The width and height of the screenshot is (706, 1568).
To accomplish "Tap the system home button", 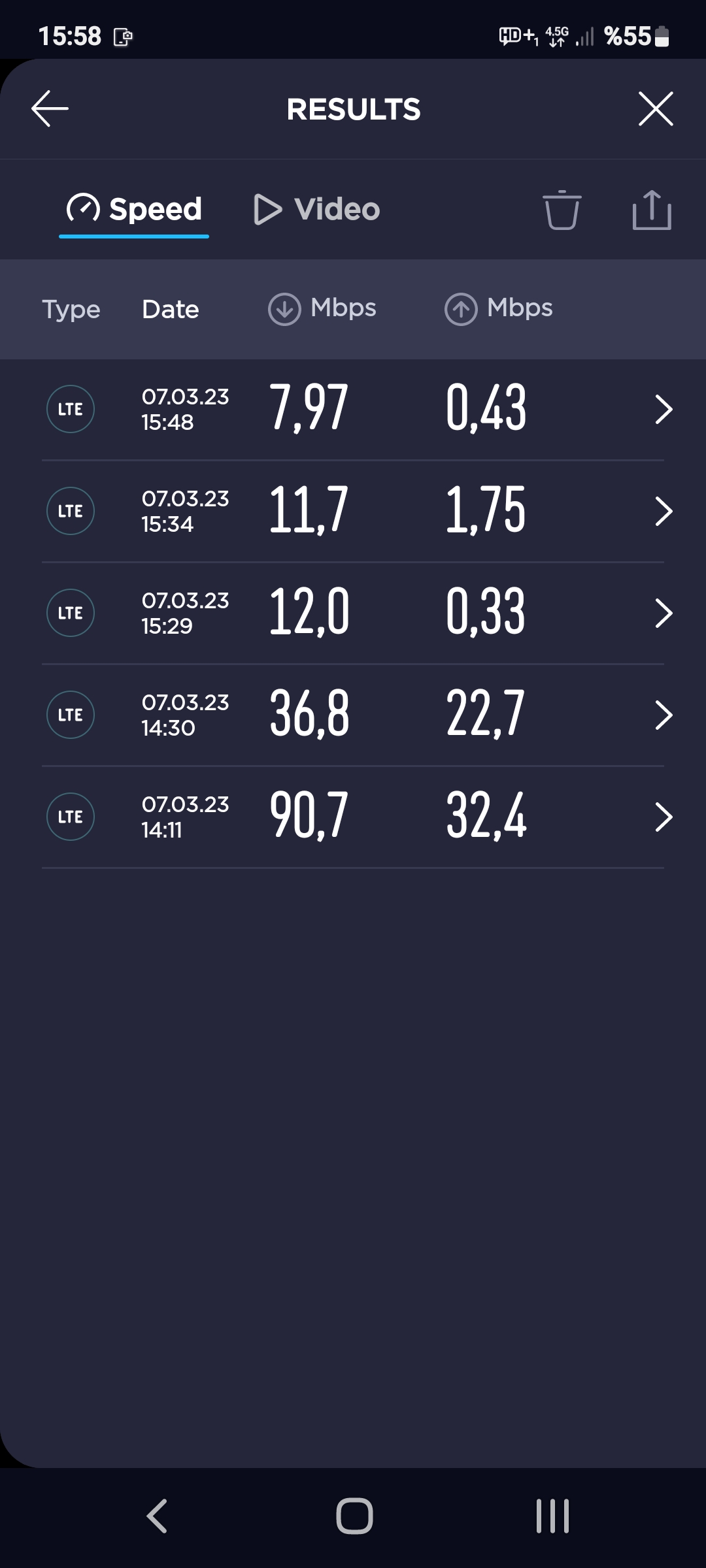I will point(354,1516).
